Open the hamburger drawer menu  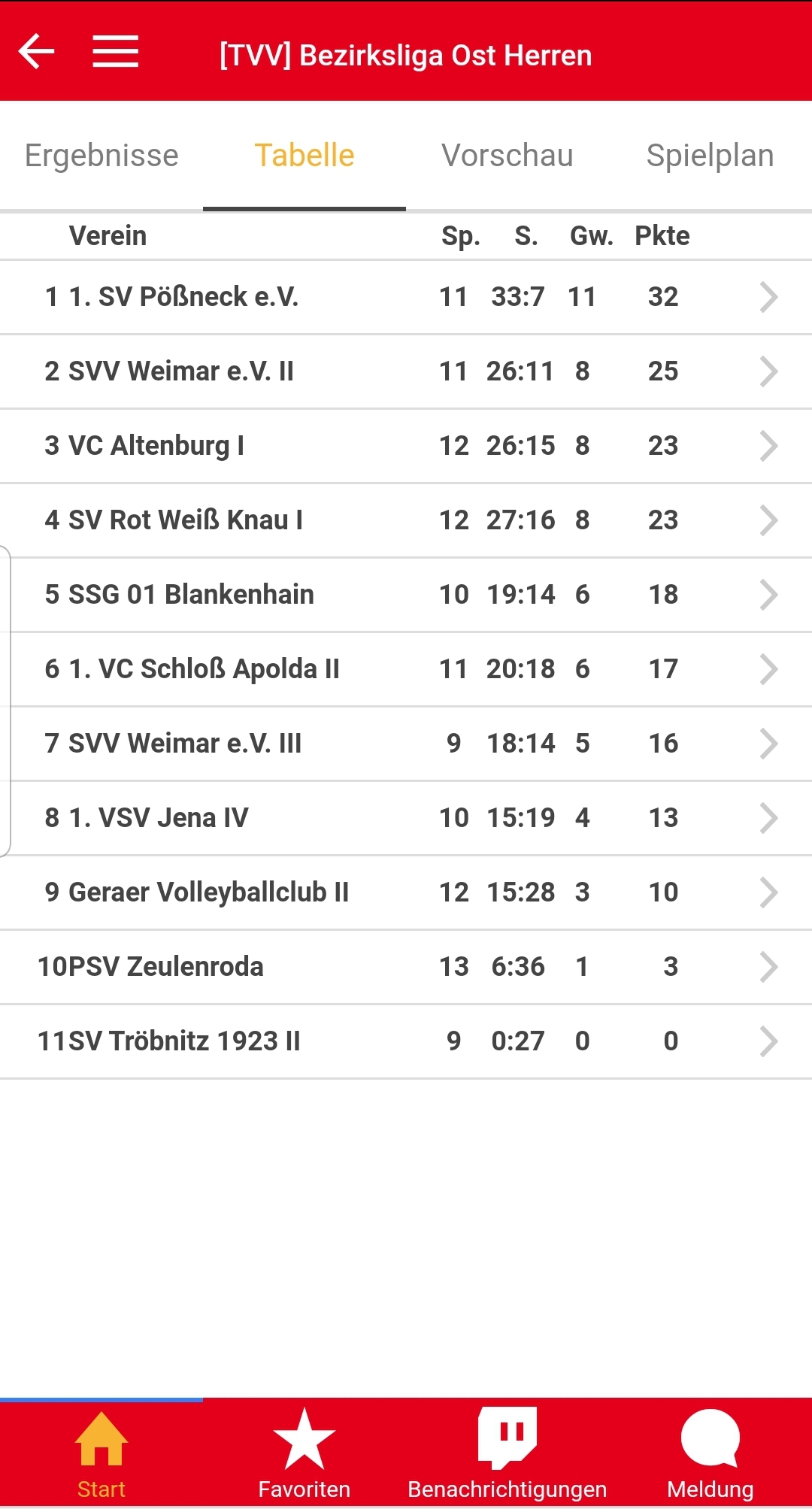click(x=115, y=52)
